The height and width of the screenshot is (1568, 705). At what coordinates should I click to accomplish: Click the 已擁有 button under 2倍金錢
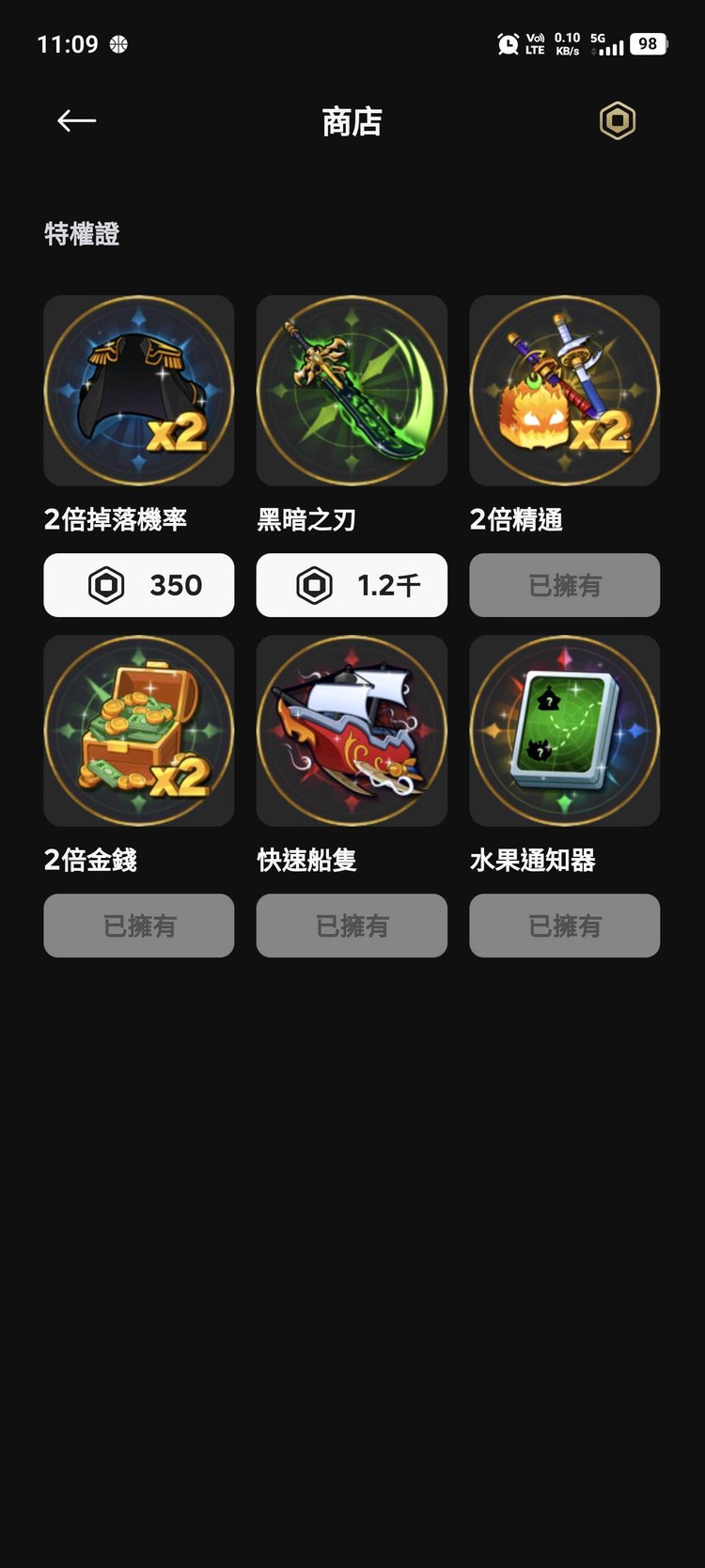tap(138, 926)
